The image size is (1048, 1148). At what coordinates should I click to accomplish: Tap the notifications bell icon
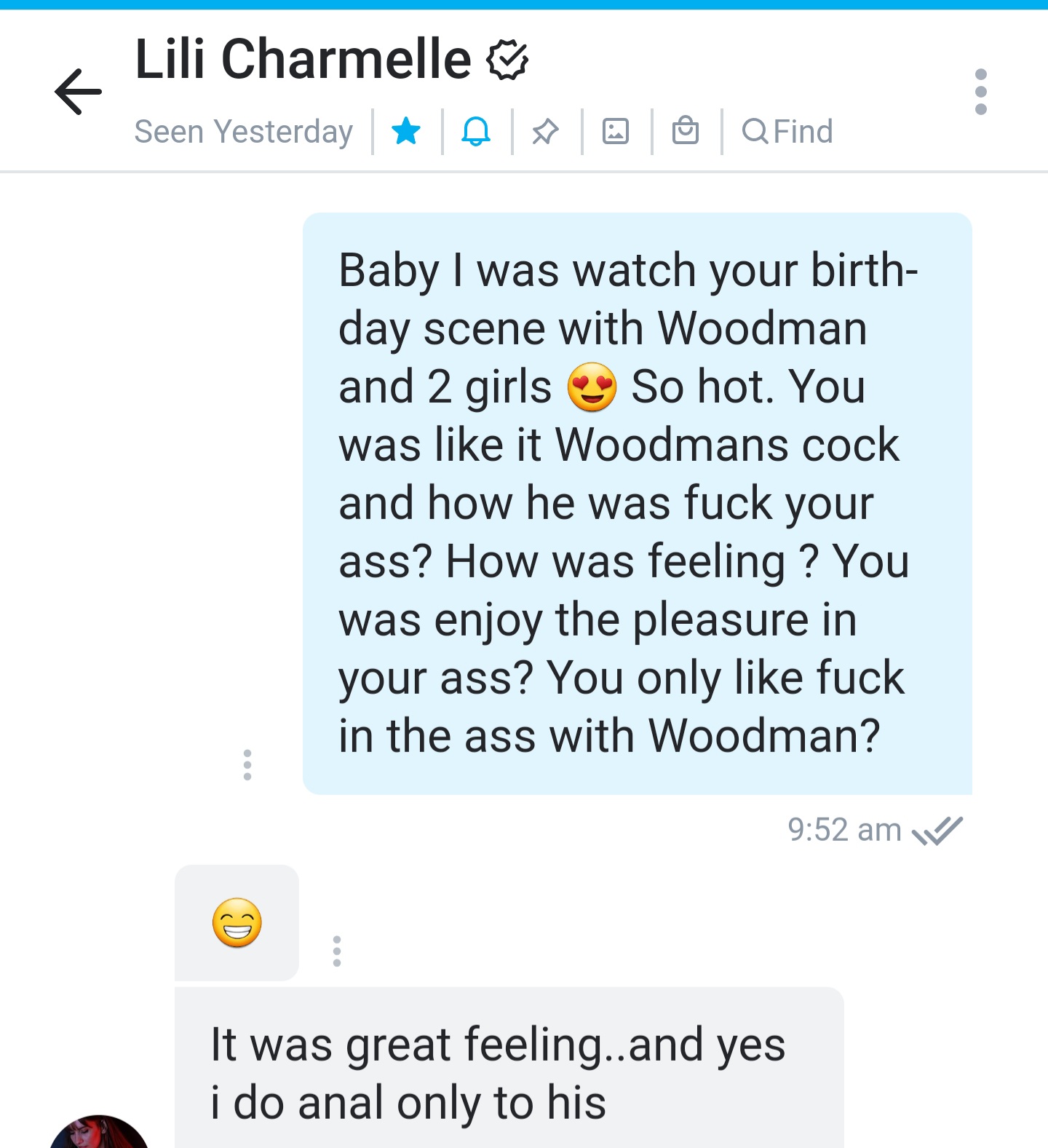pos(476,132)
